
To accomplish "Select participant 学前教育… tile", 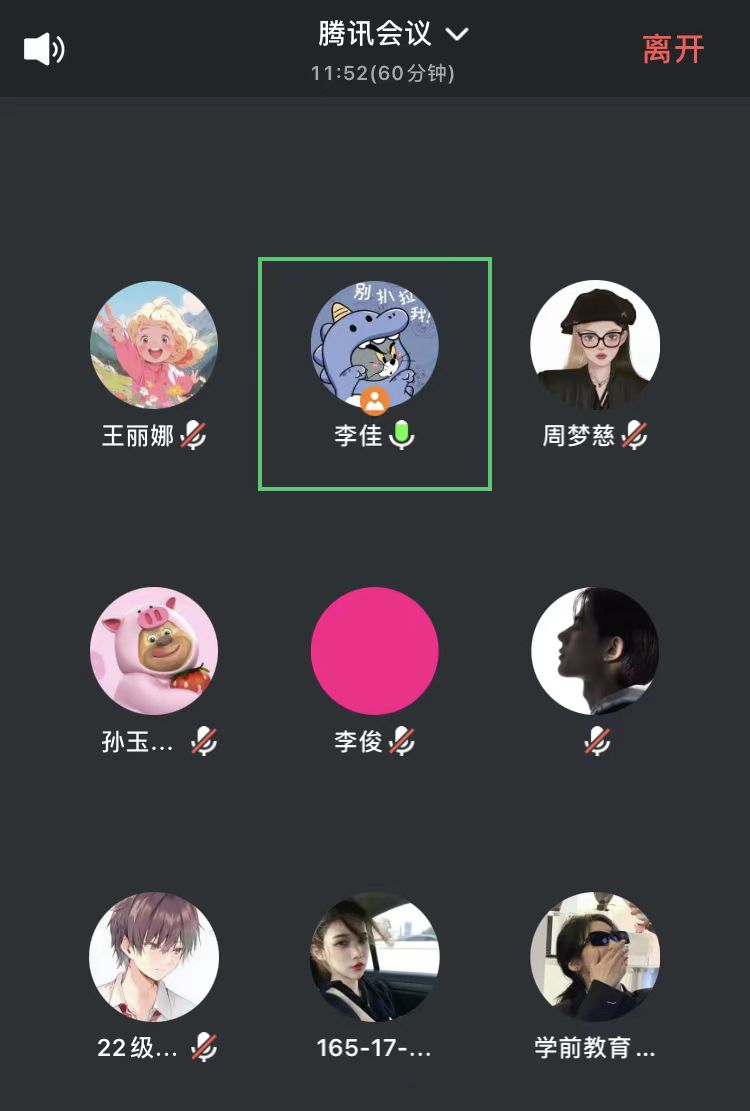I will 594,957.
